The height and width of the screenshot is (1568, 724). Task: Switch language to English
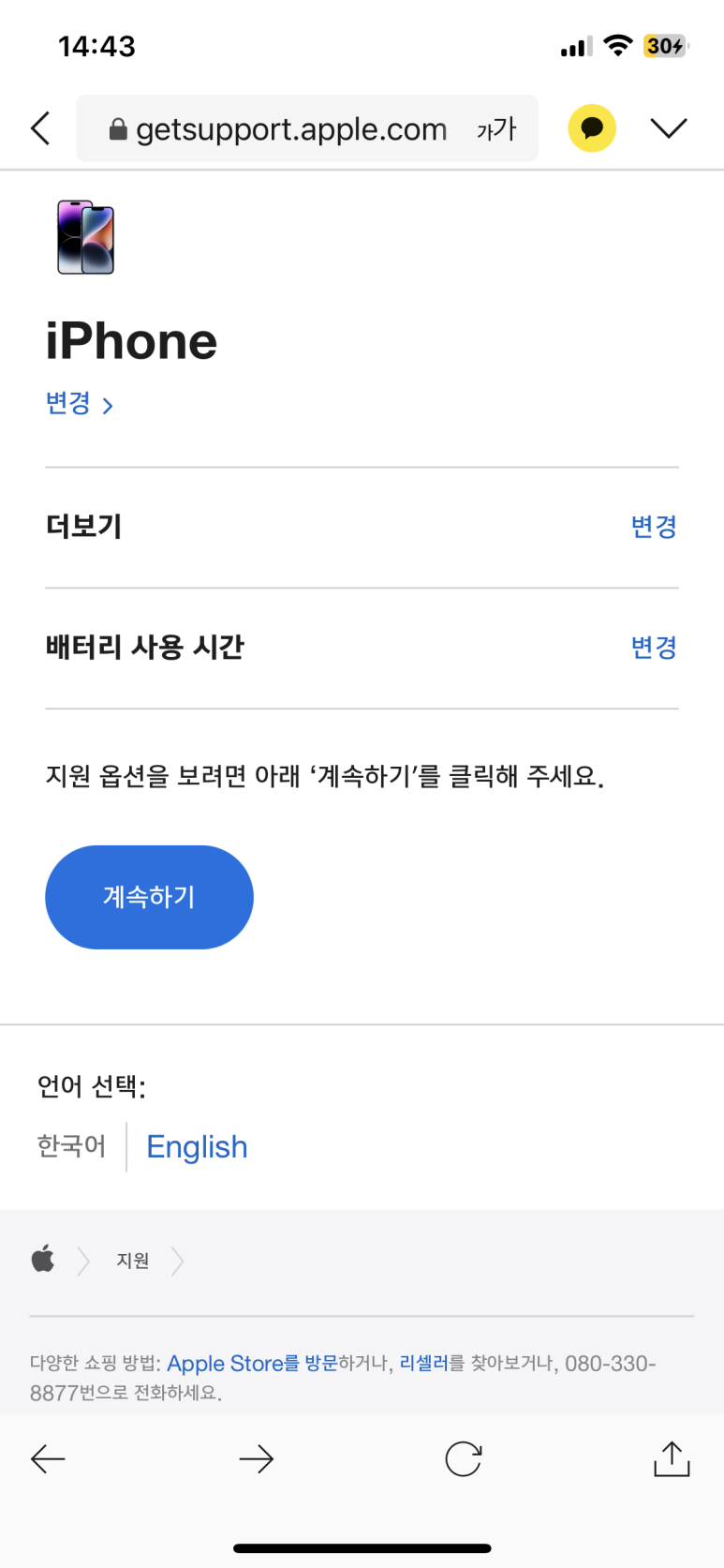pos(197,1146)
